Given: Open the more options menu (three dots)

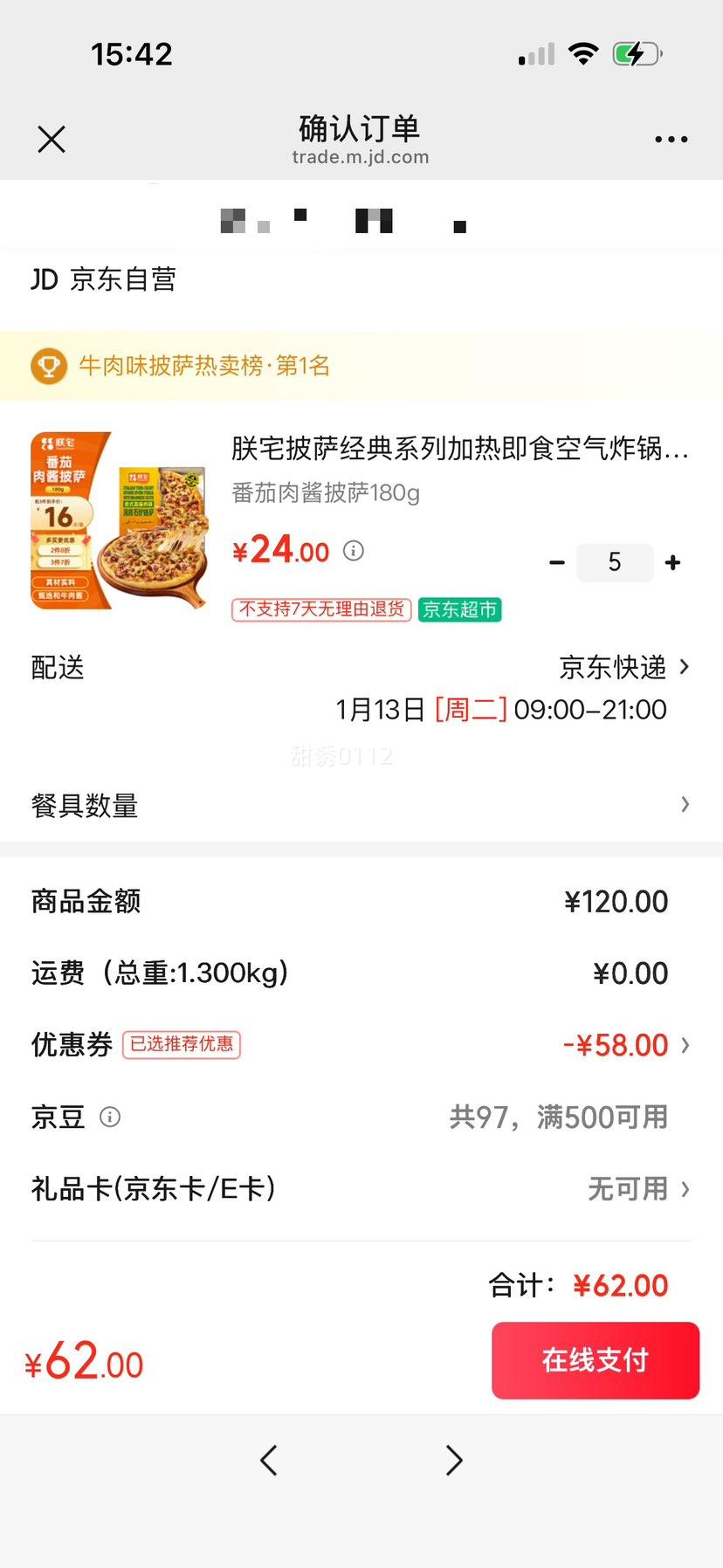Looking at the screenshot, I should [670, 138].
